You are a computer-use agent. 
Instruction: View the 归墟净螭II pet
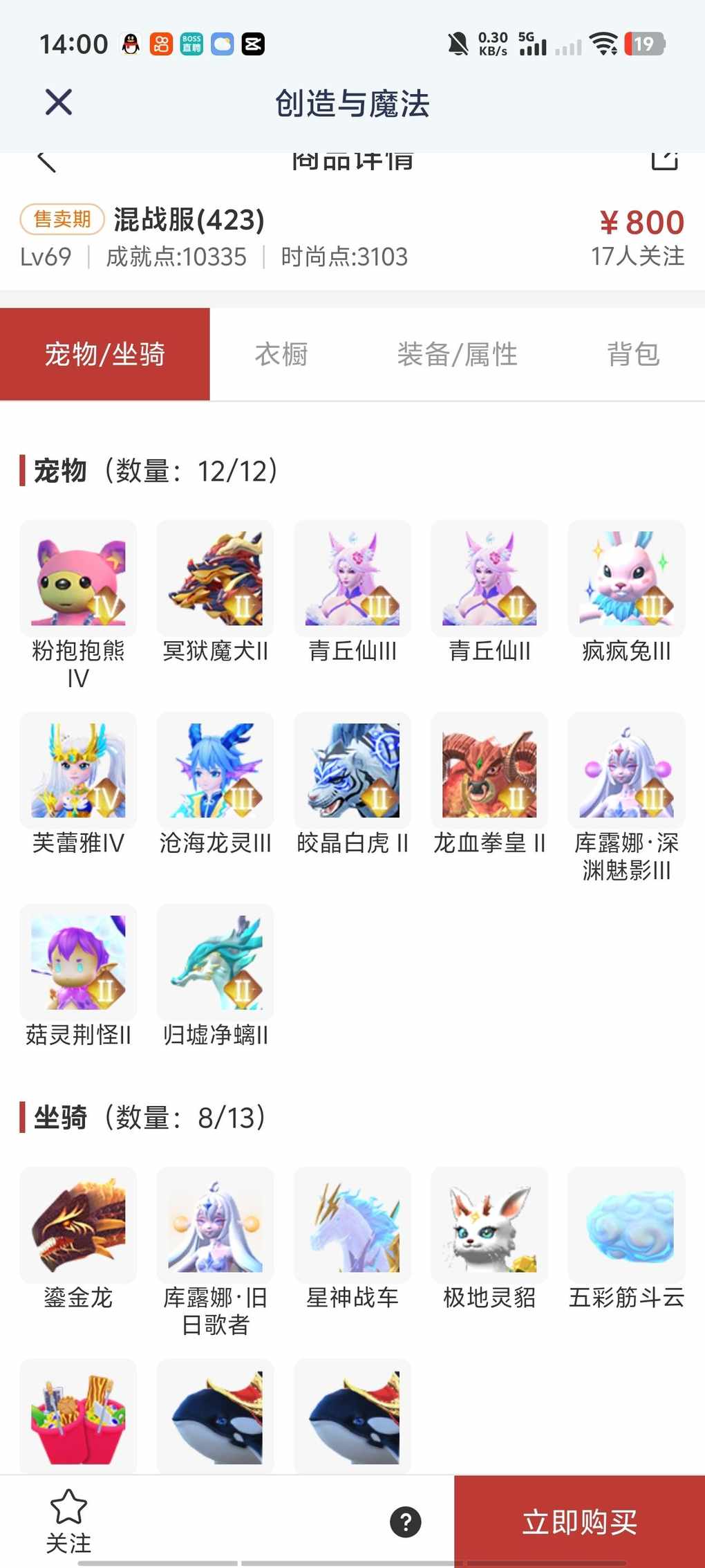(215, 962)
